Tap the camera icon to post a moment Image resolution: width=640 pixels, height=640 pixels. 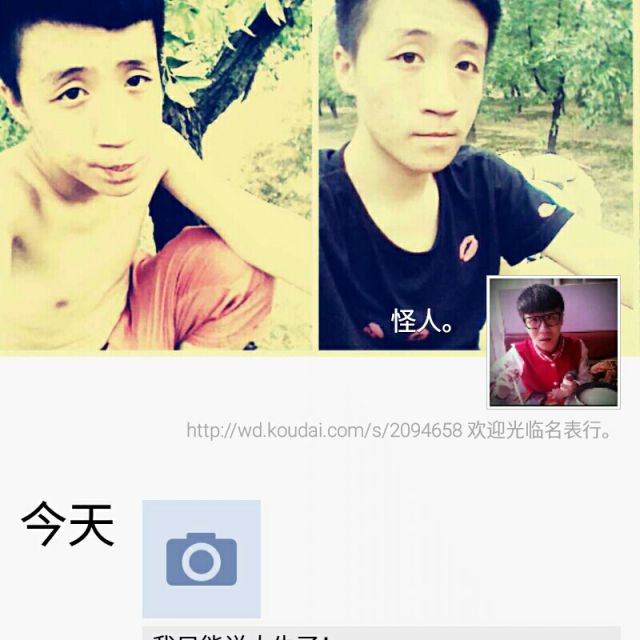pyautogui.click(x=201, y=559)
